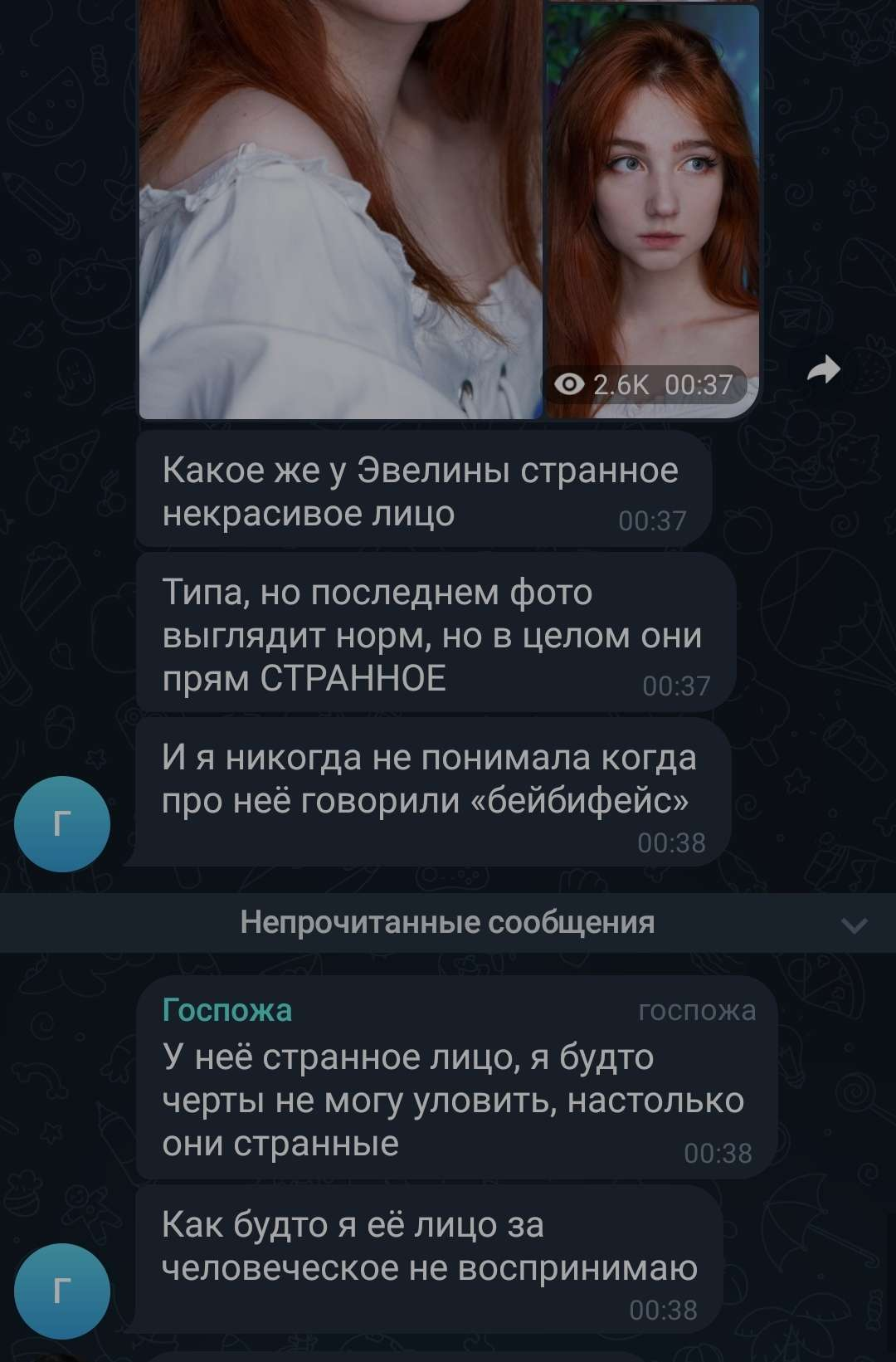Image resolution: width=896 pixels, height=1362 pixels.
Task: Open Госпожа sender name profile
Action: coord(227,1010)
